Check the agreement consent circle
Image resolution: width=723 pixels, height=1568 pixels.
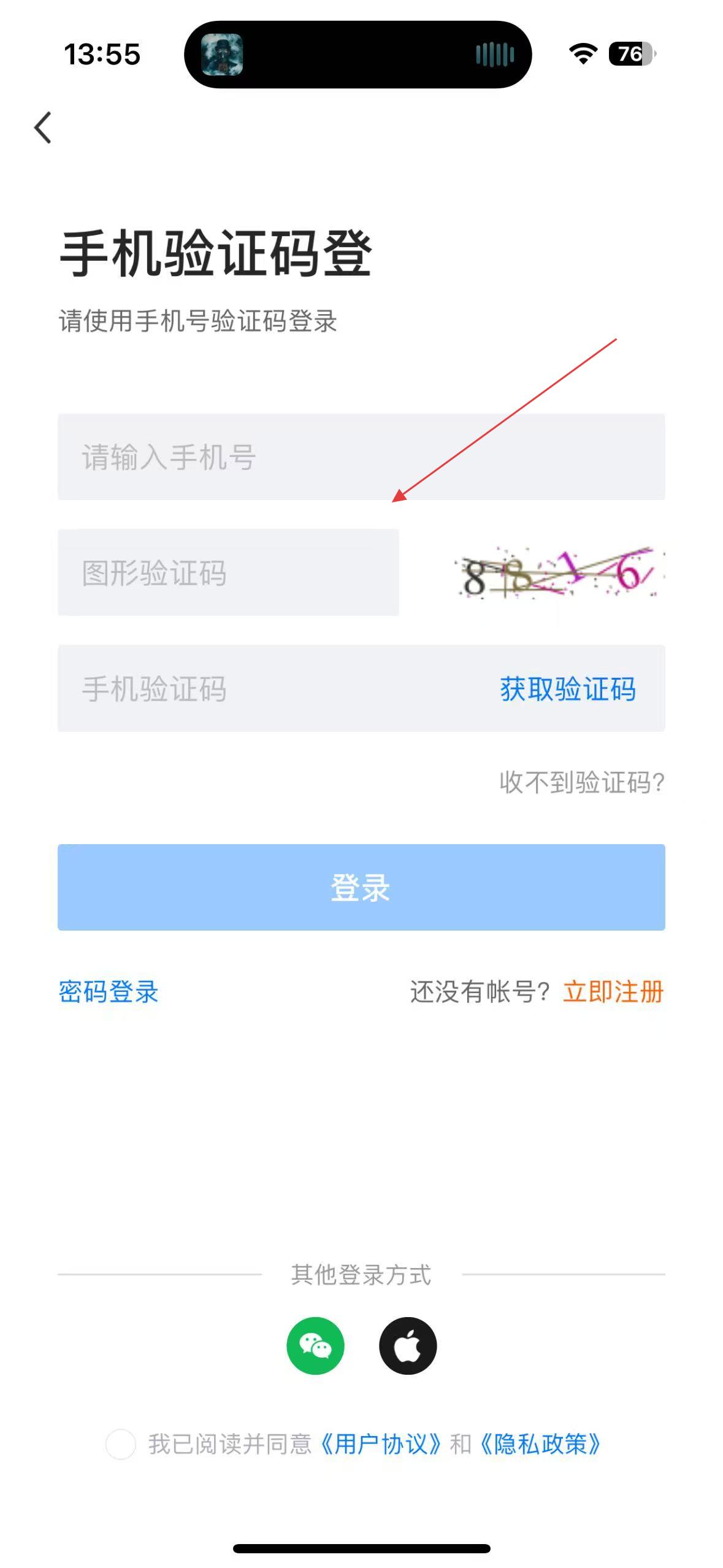(121, 1444)
